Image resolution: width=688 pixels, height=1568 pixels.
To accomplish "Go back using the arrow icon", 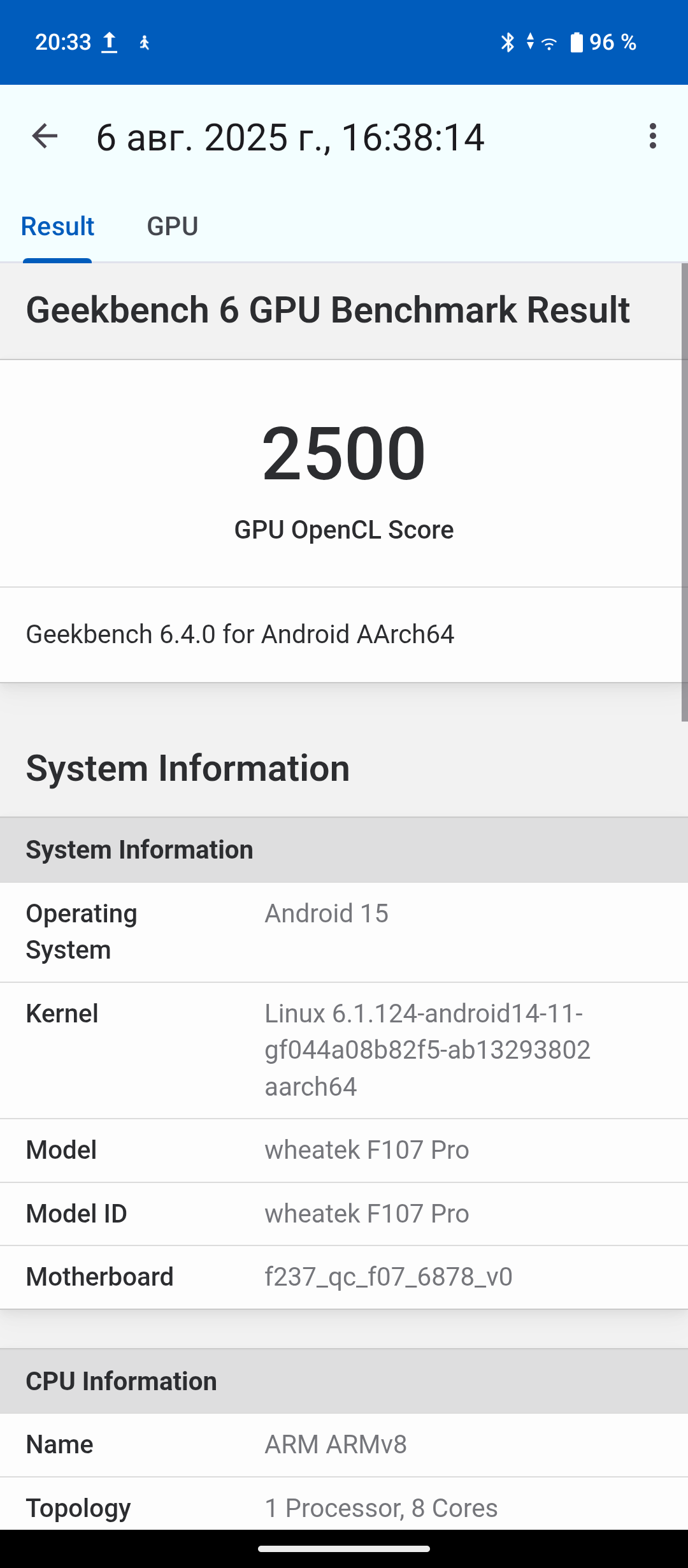I will point(45,136).
